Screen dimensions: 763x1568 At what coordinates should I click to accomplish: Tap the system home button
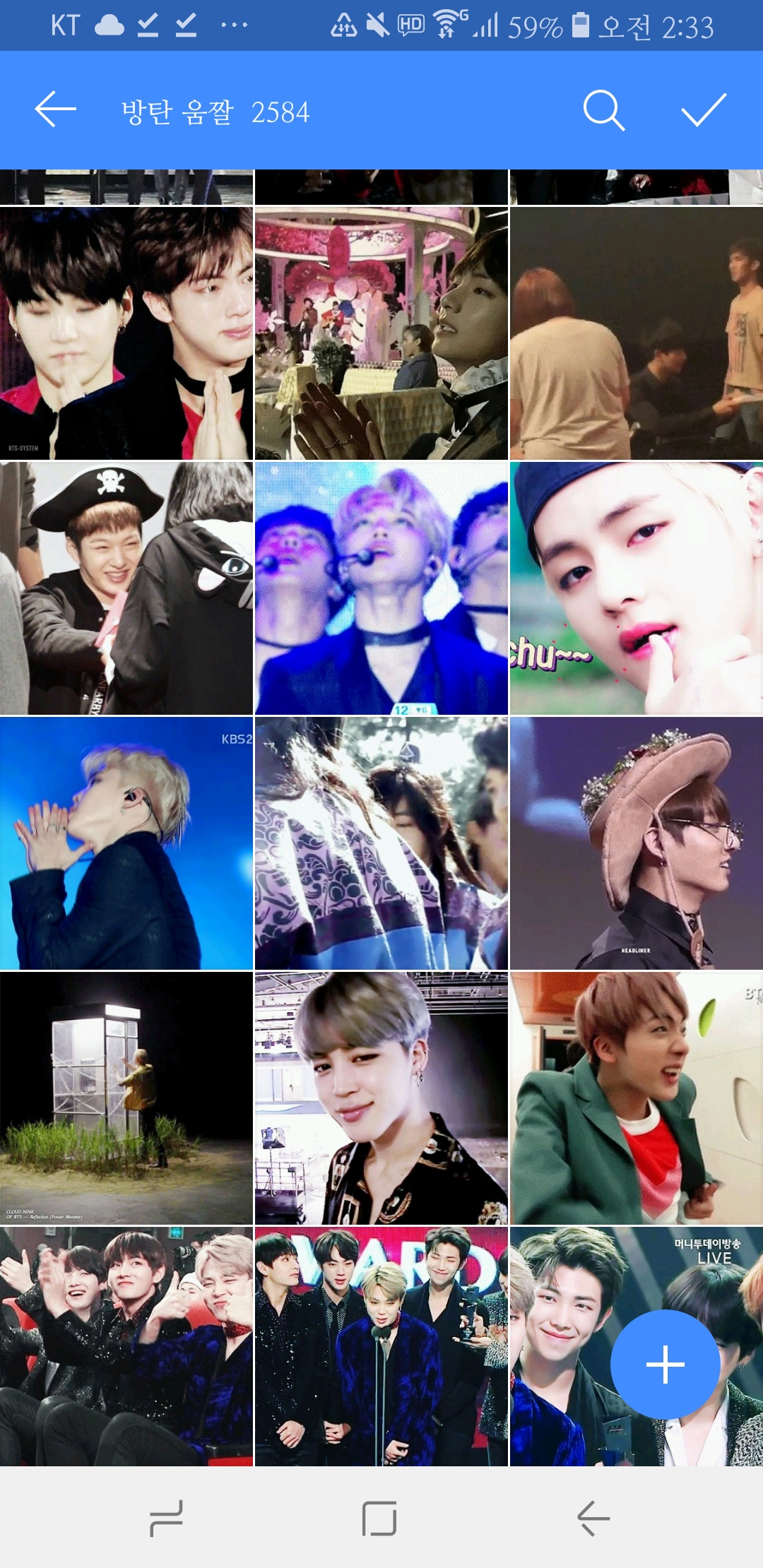click(x=379, y=1519)
